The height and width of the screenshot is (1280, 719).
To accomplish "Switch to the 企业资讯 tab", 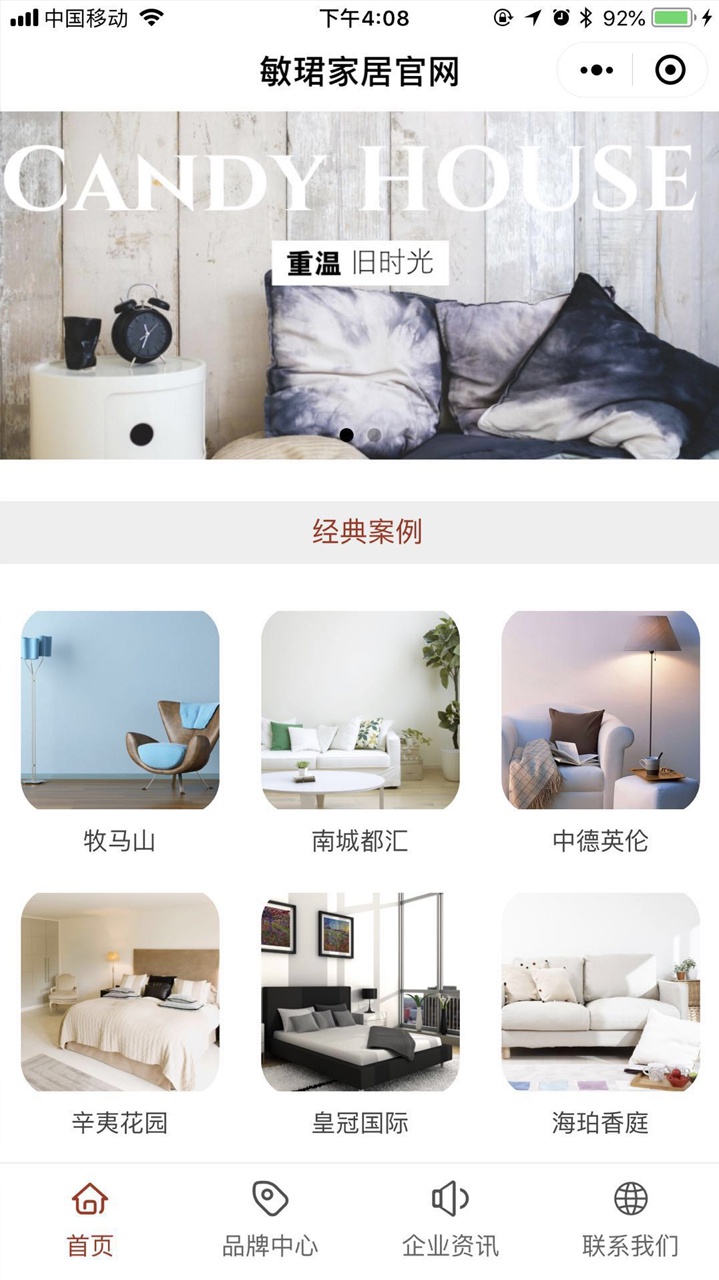I will 450,1218.
